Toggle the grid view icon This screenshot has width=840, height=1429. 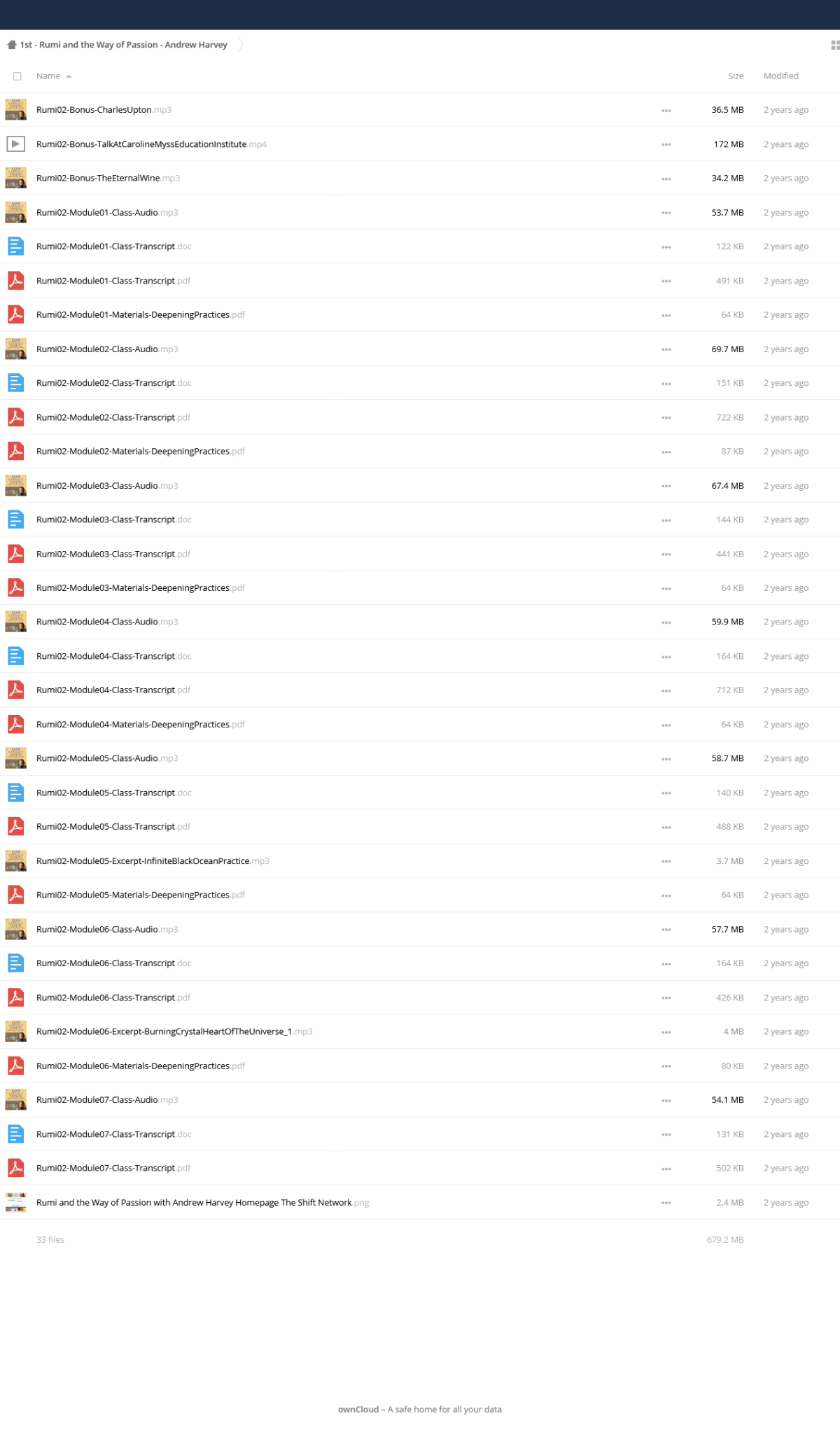[834, 45]
